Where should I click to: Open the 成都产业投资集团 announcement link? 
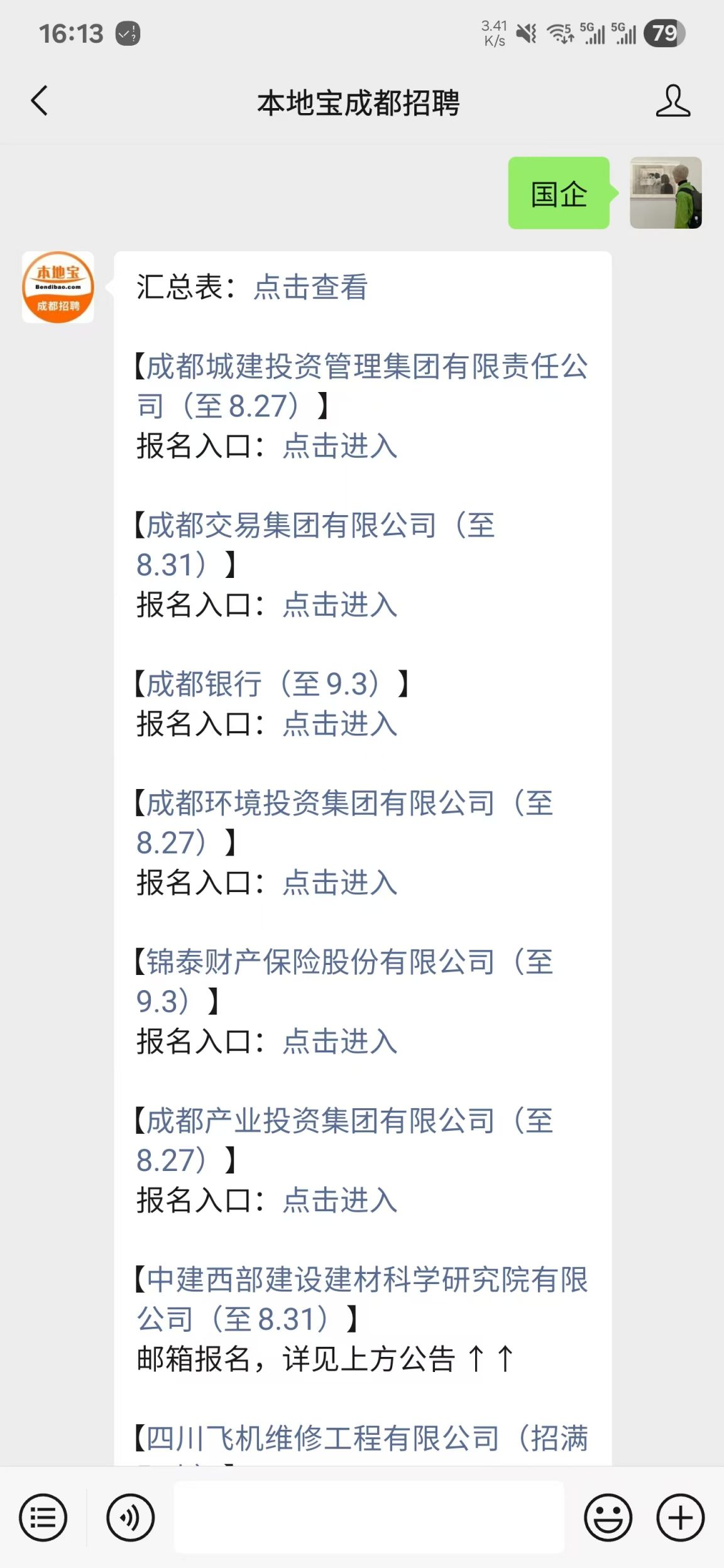(345, 1140)
